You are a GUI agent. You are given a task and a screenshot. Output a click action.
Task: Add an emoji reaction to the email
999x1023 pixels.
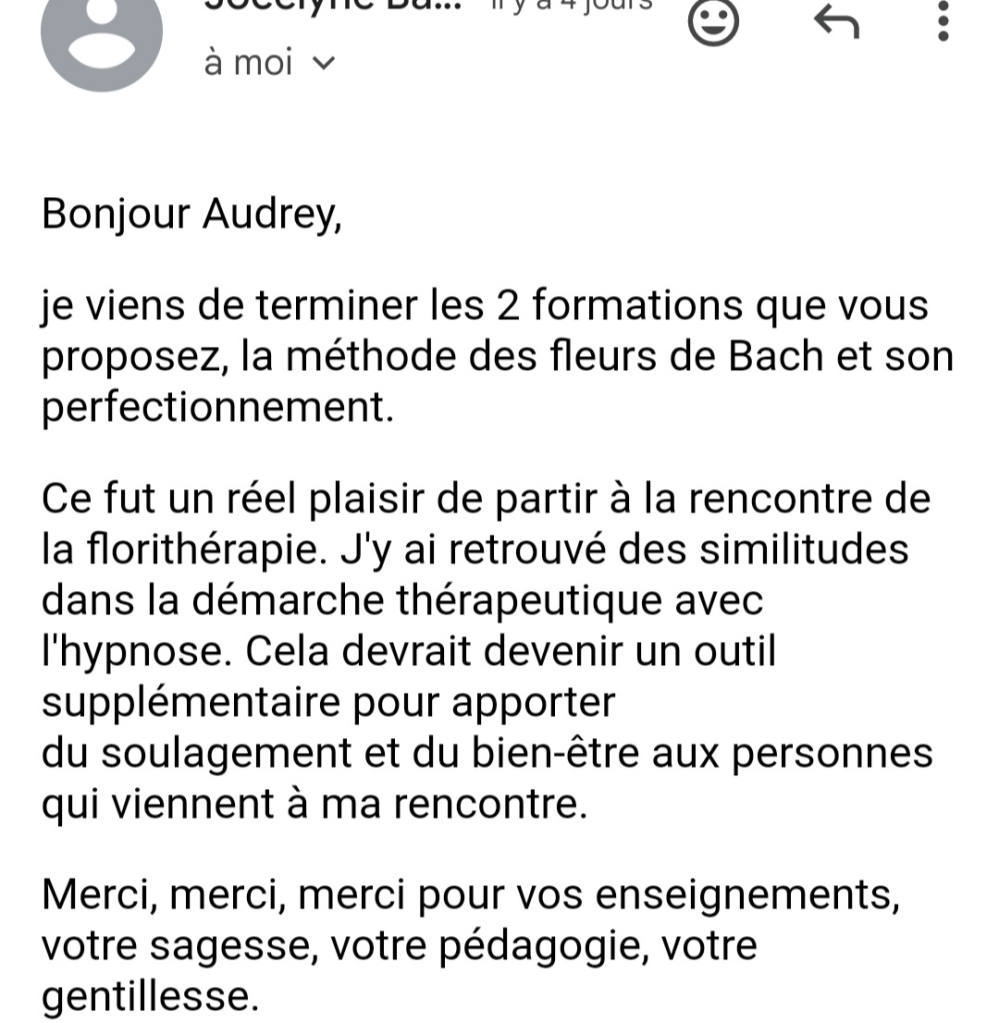[714, 22]
